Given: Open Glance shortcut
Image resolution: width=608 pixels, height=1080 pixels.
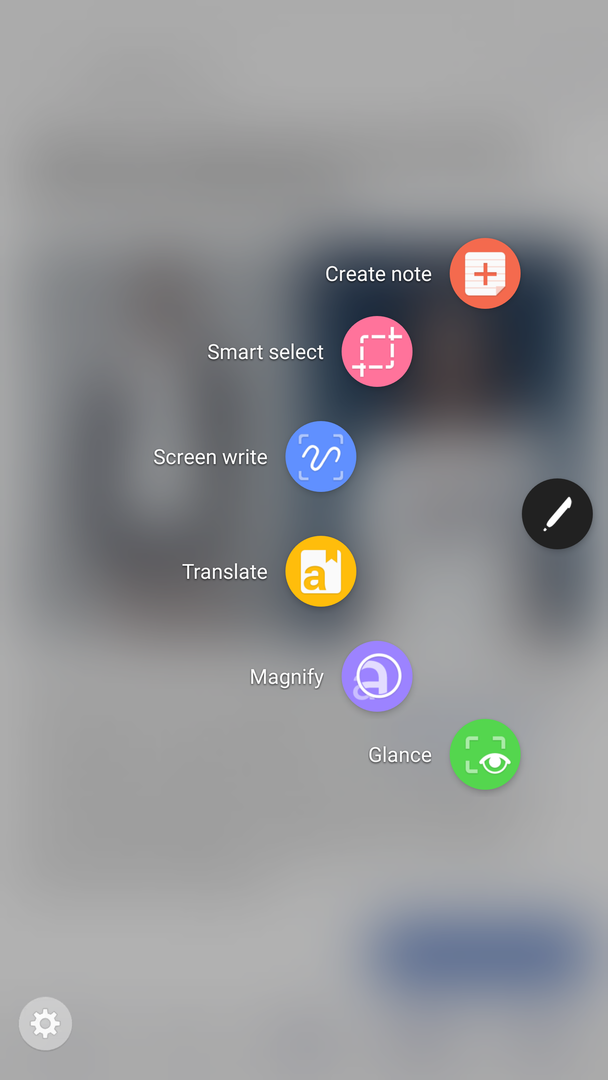Looking at the screenshot, I should point(485,755).
